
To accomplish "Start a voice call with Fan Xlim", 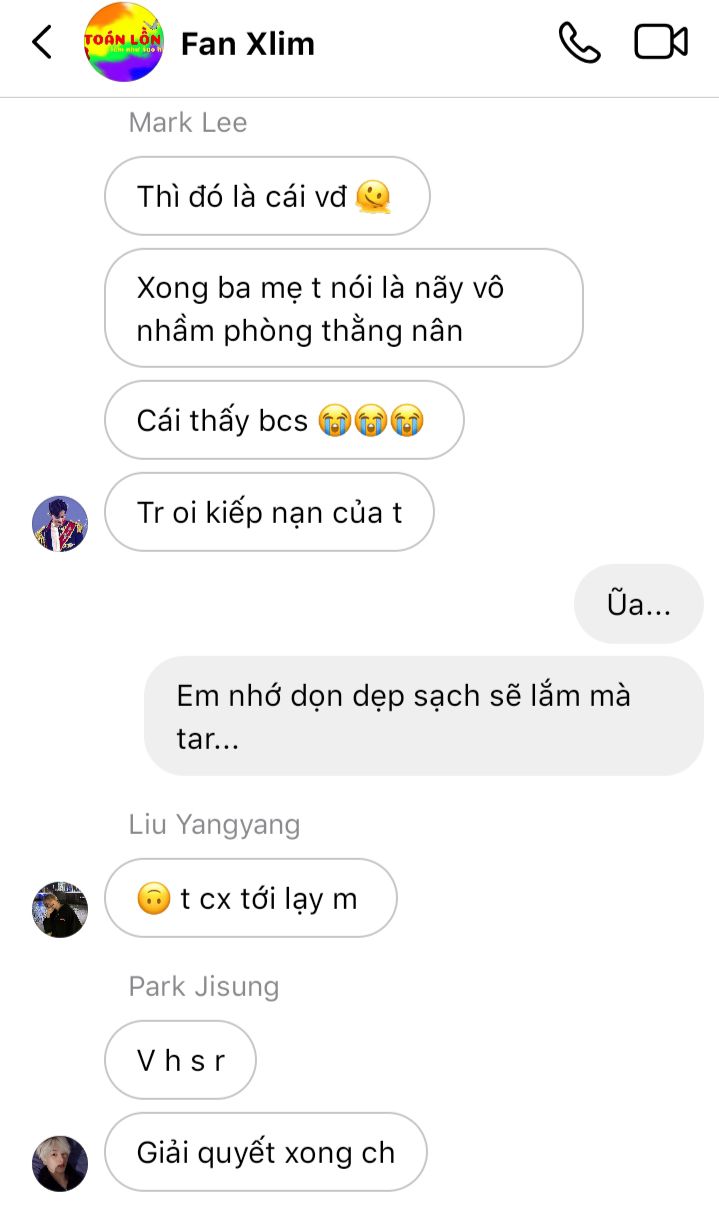I will coord(579,43).
